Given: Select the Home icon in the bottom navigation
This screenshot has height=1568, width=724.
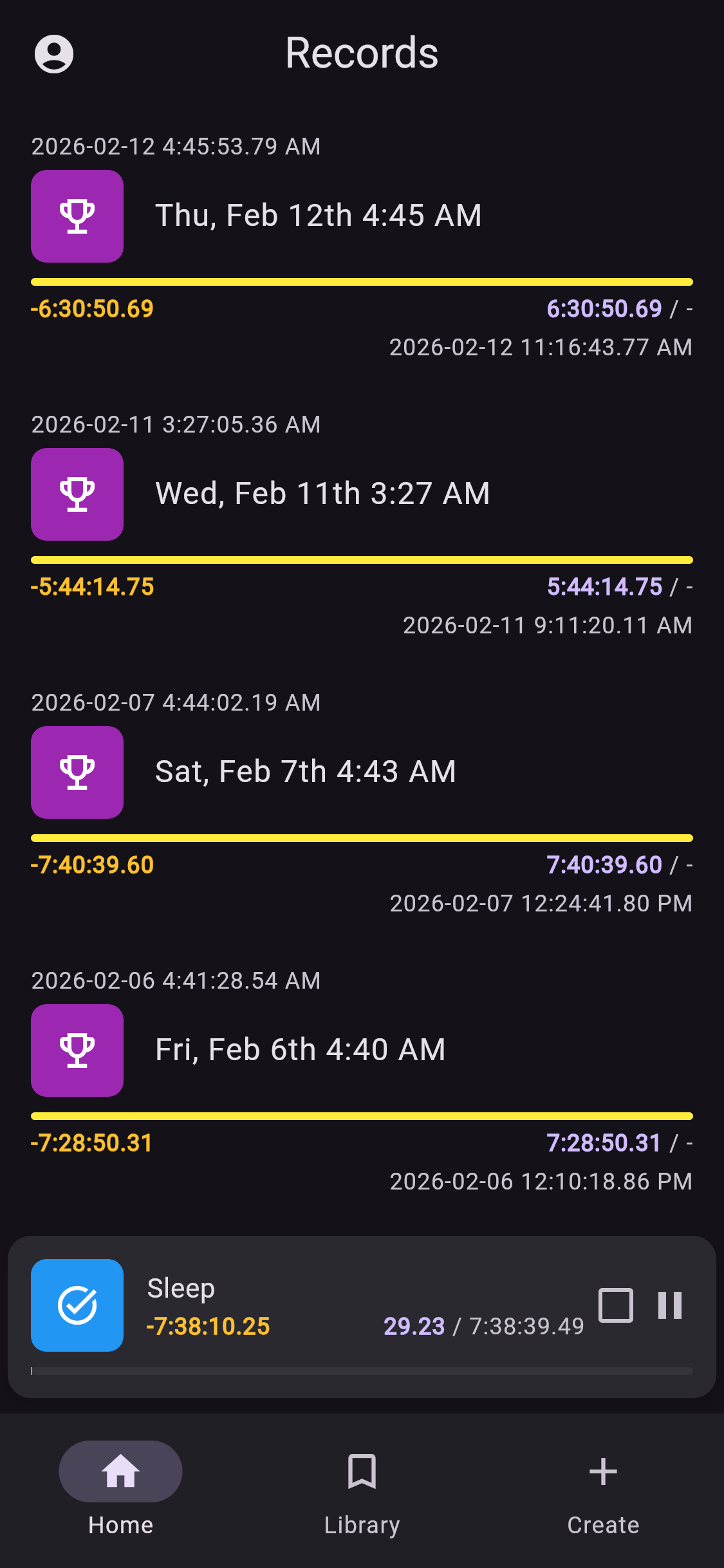Looking at the screenshot, I should coord(120,1471).
